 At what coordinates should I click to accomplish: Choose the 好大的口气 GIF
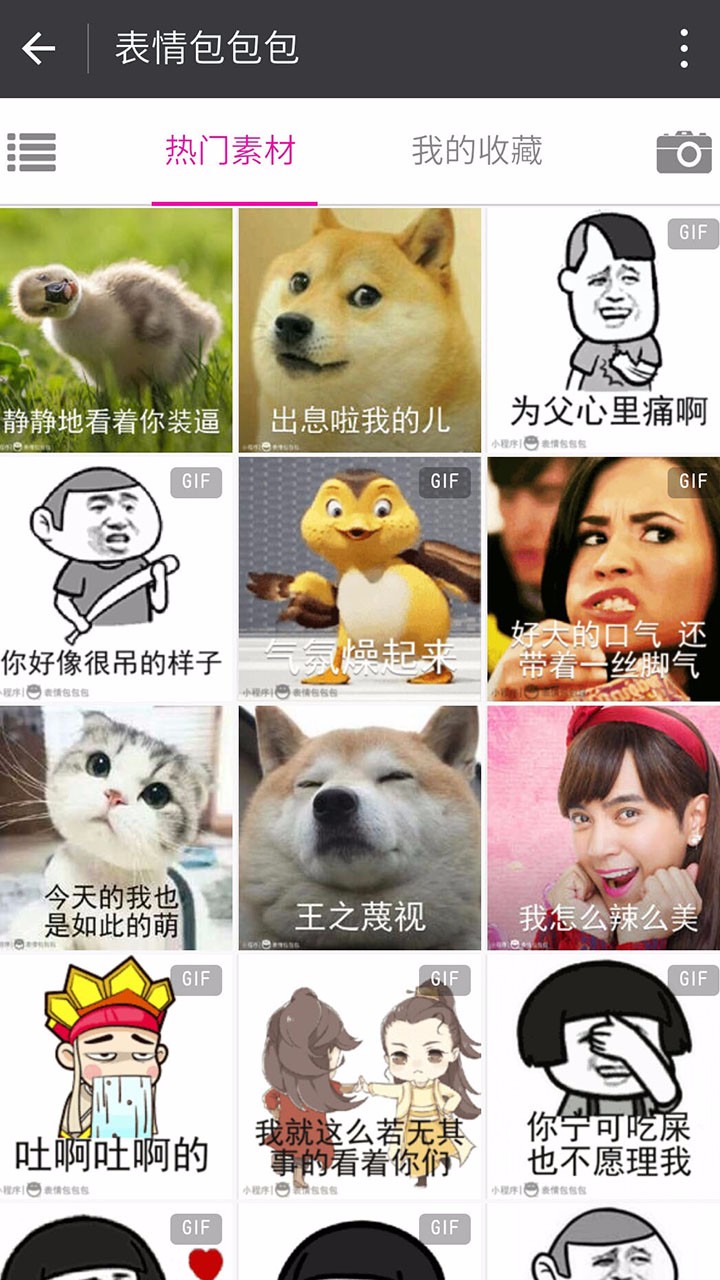[603, 578]
